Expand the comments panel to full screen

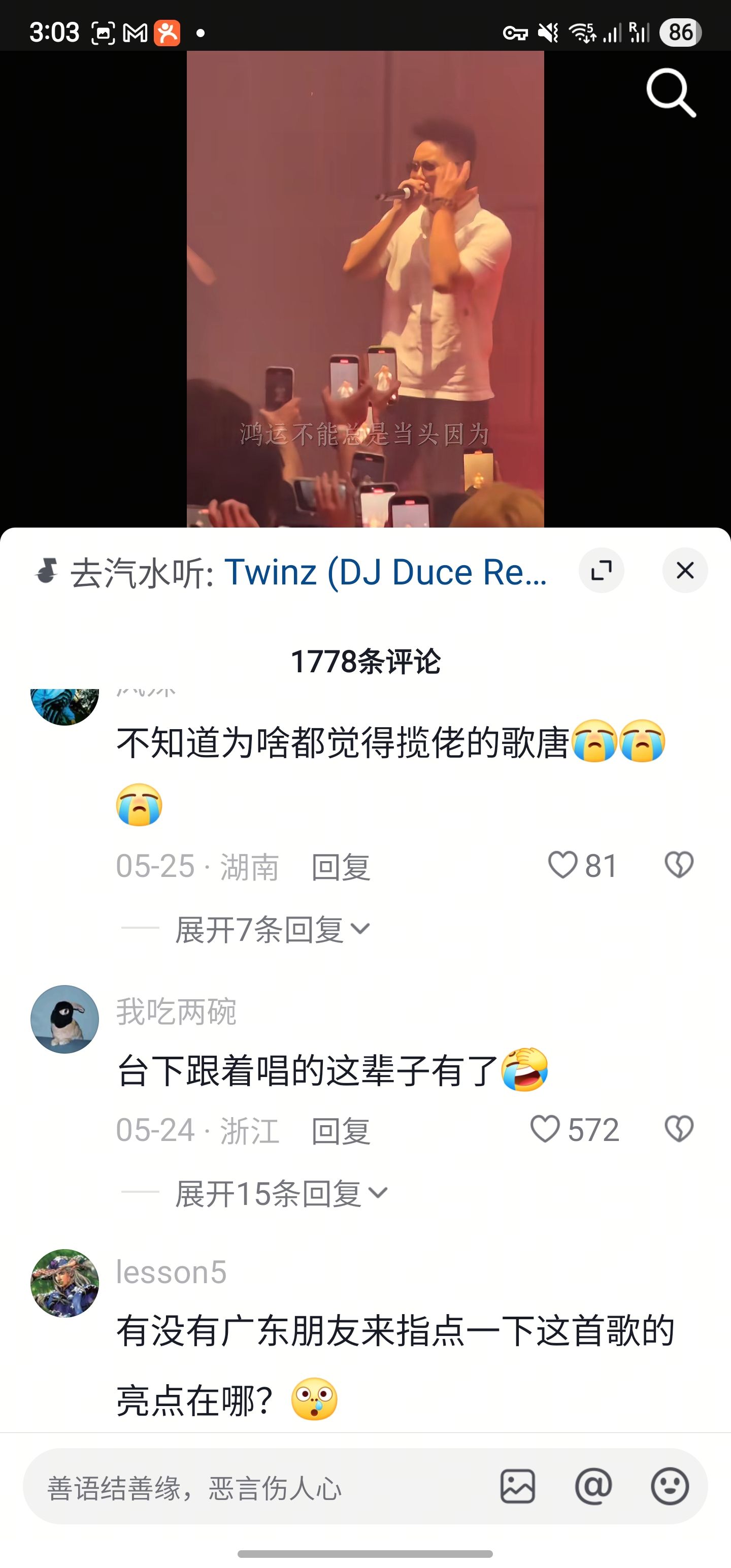point(602,570)
